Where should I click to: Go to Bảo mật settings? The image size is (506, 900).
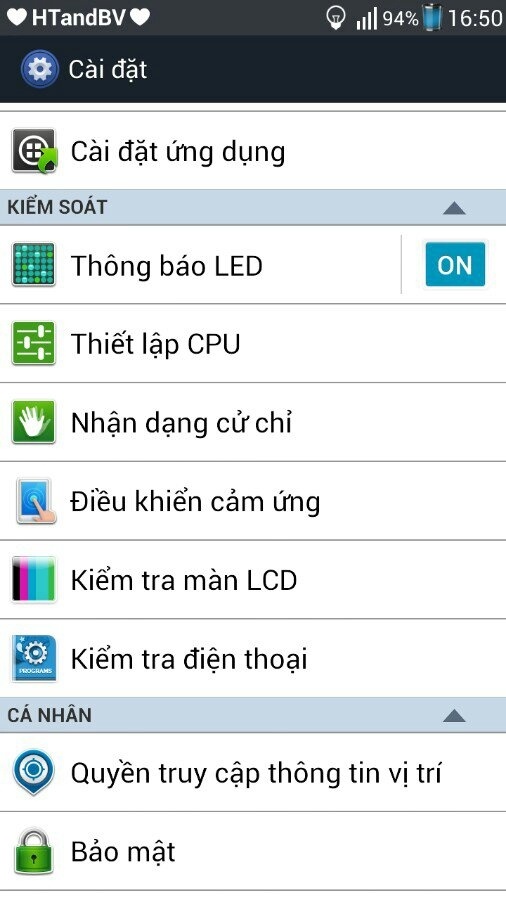click(253, 851)
